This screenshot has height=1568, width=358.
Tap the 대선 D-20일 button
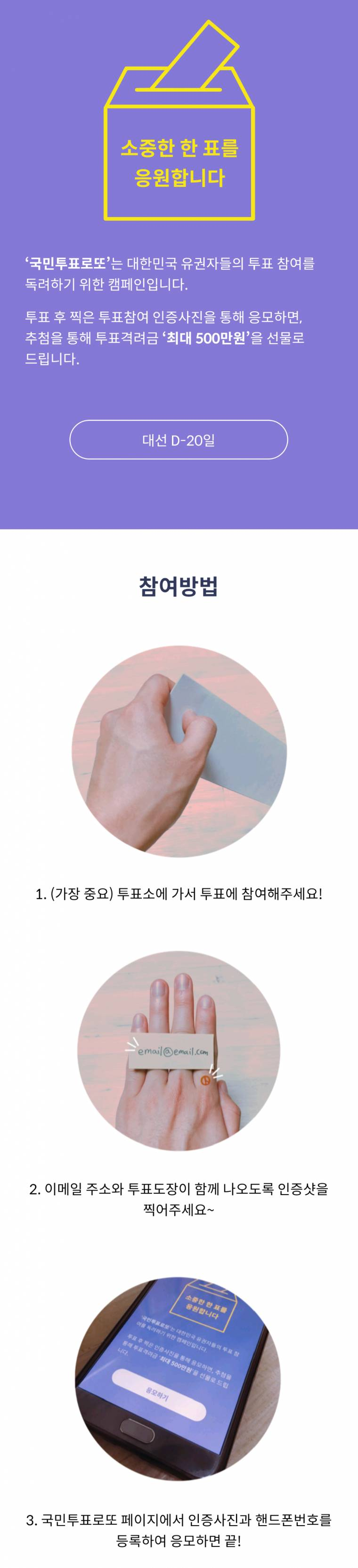pos(179,439)
